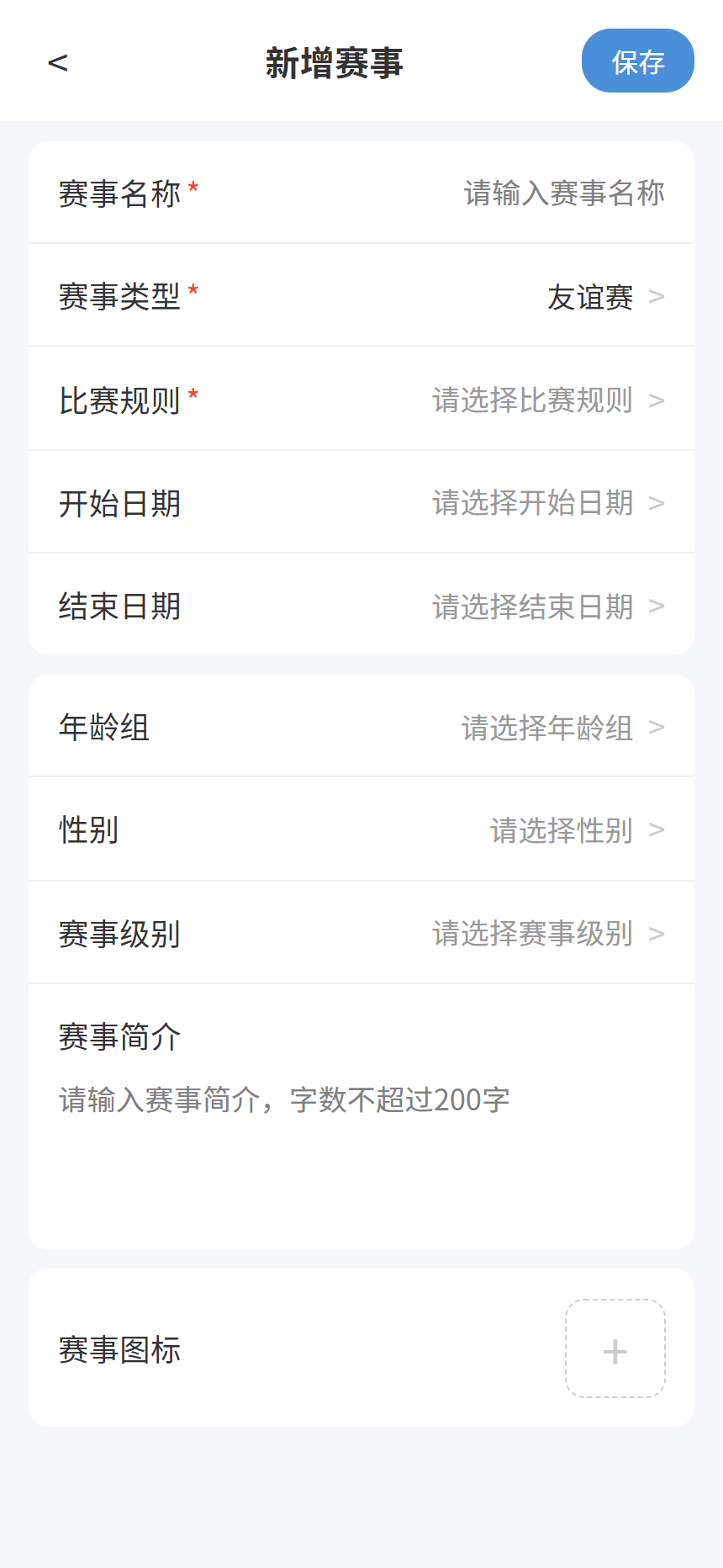Select the 结束日期 date picker row
Image resolution: width=723 pixels, height=1568 pixels.
point(361,605)
